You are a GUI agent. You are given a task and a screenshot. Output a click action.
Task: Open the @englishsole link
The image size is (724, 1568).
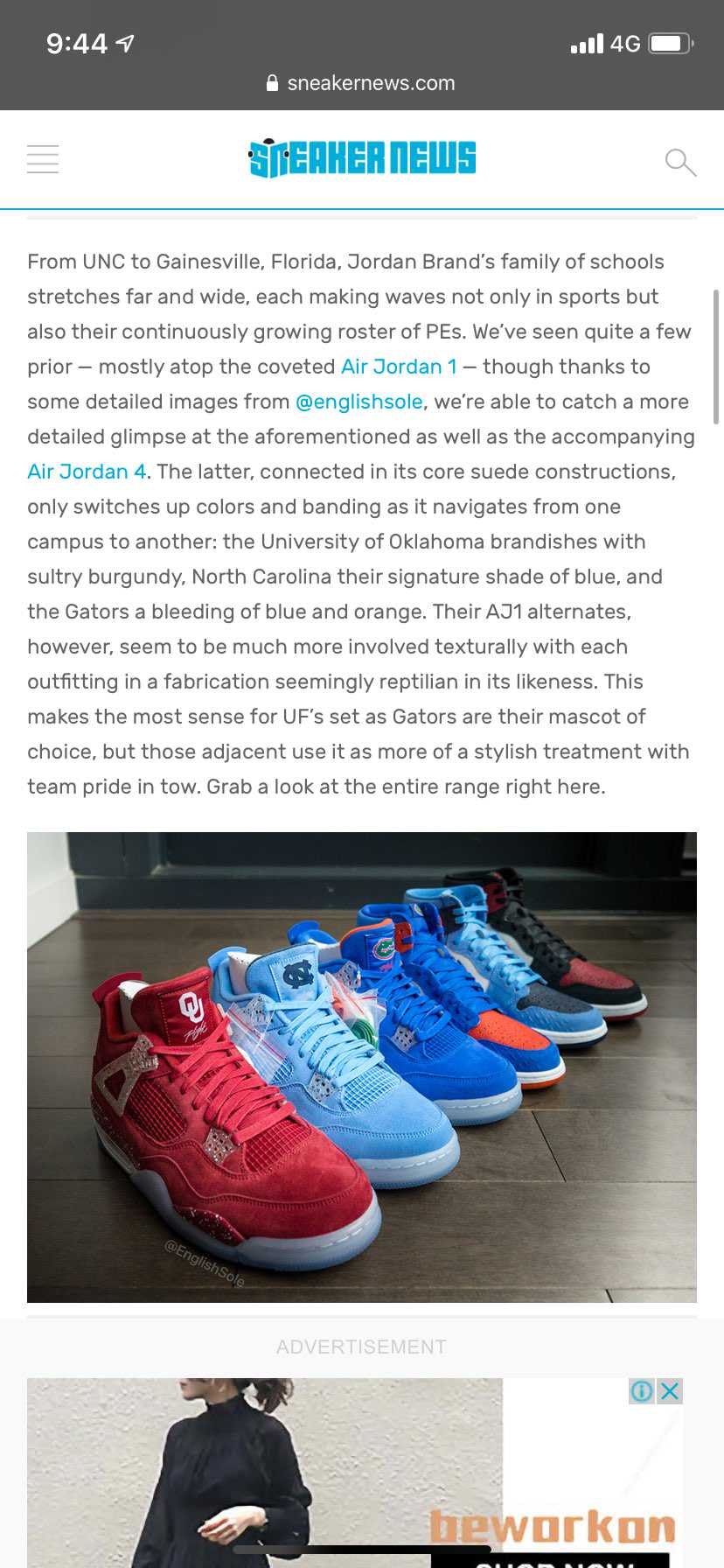point(359,402)
